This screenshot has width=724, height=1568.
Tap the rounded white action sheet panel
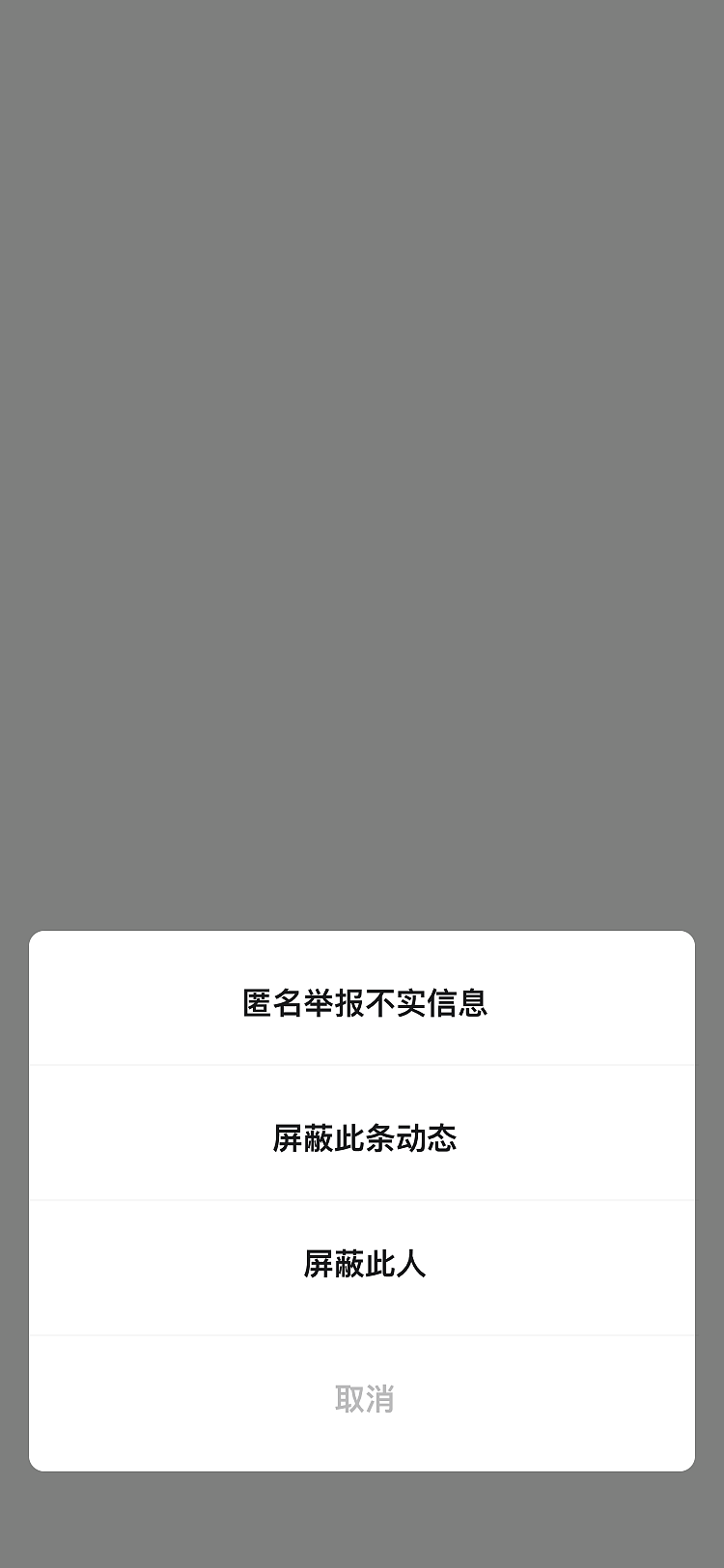pos(362,1197)
